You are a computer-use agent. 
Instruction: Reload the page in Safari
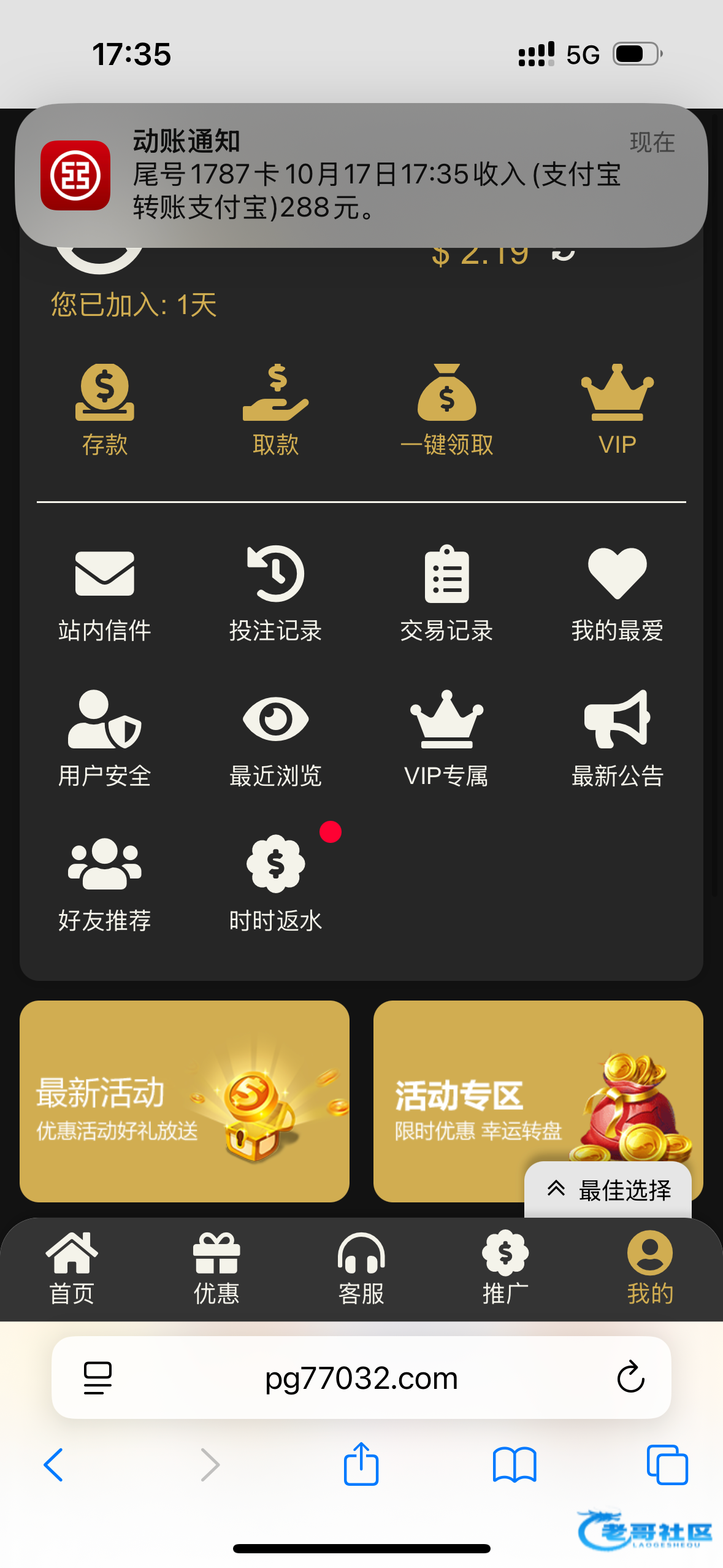[630, 1378]
